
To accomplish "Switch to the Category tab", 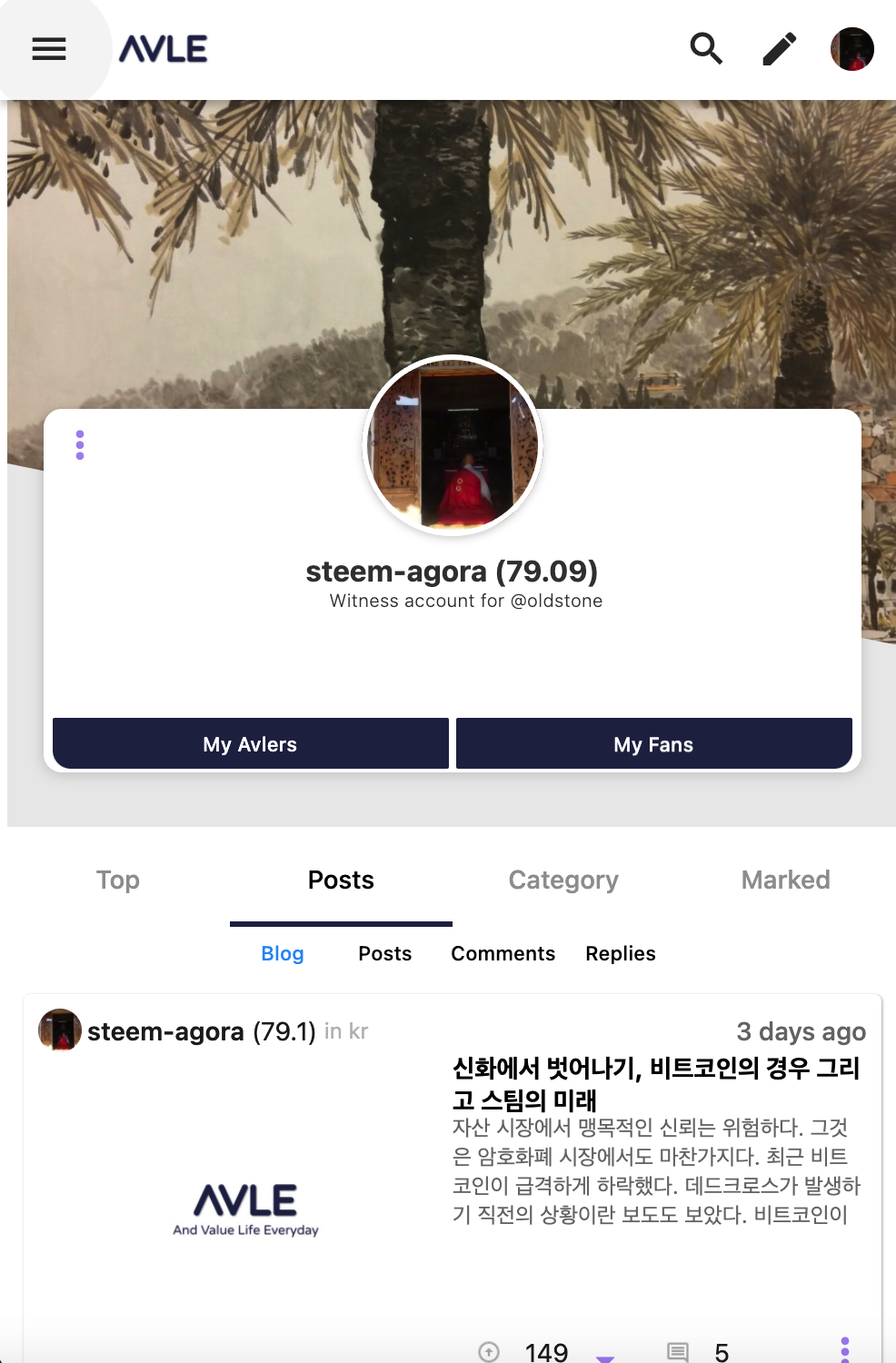I will 563,880.
